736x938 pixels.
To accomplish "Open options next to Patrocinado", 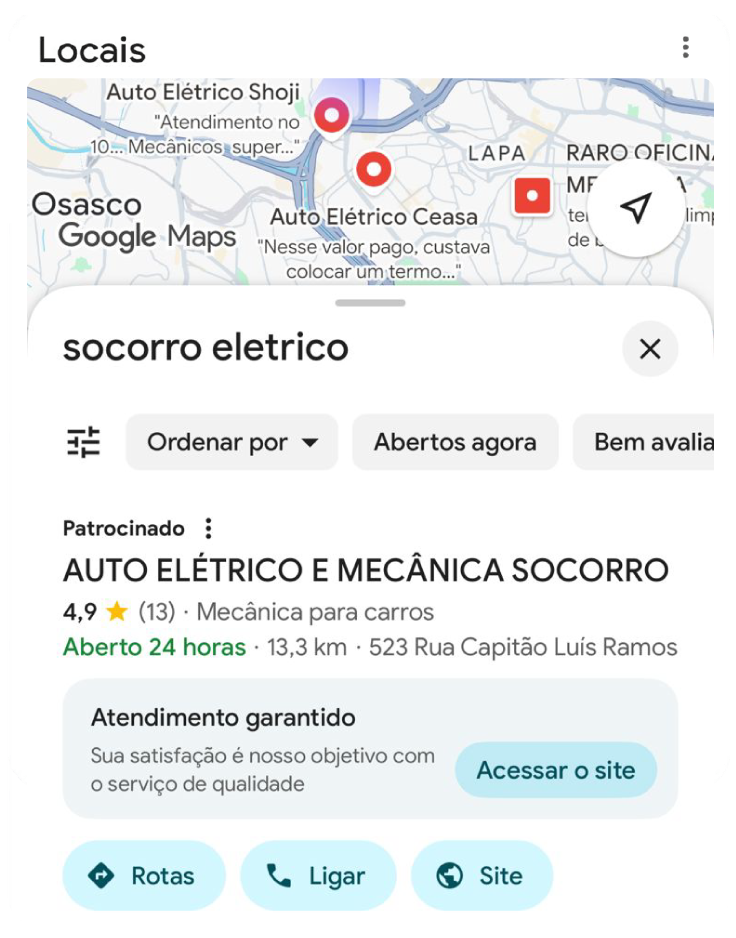I will coord(208,528).
